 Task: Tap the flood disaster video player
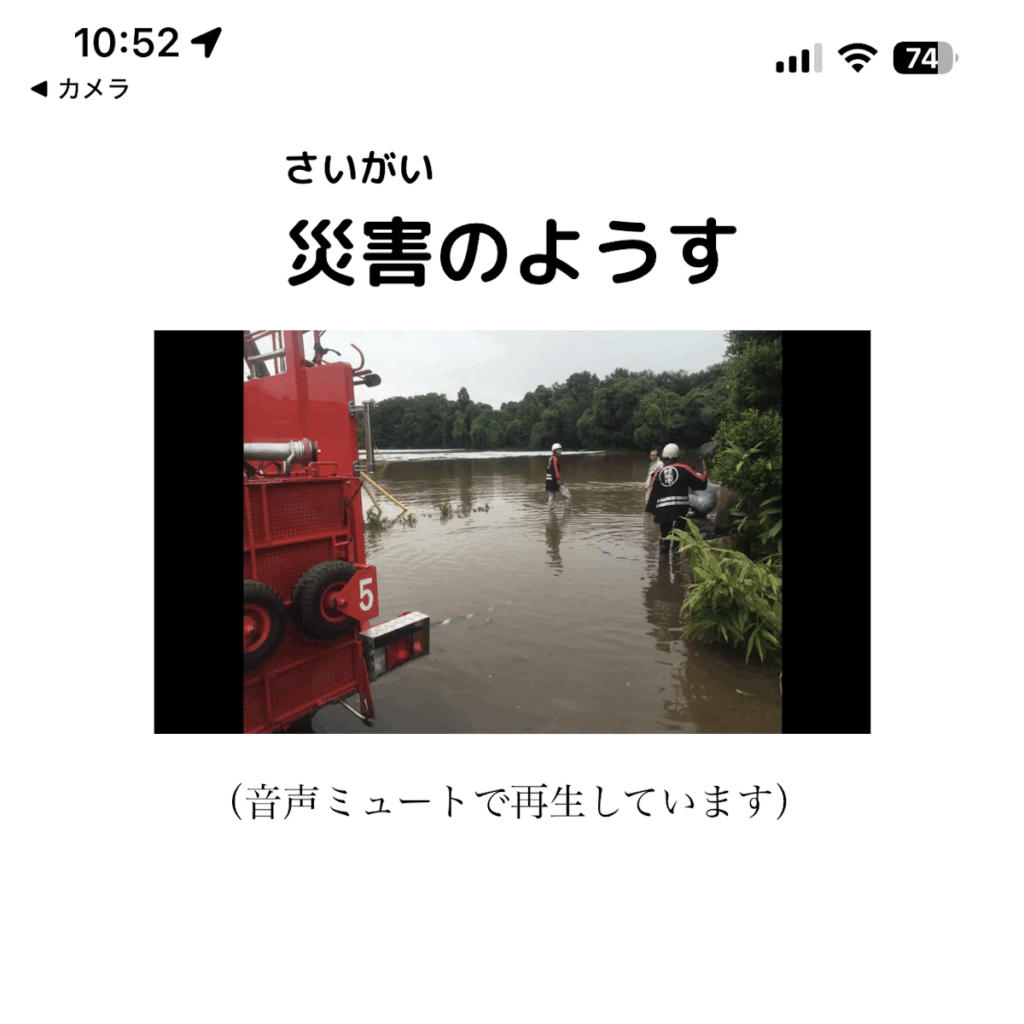(x=511, y=531)
